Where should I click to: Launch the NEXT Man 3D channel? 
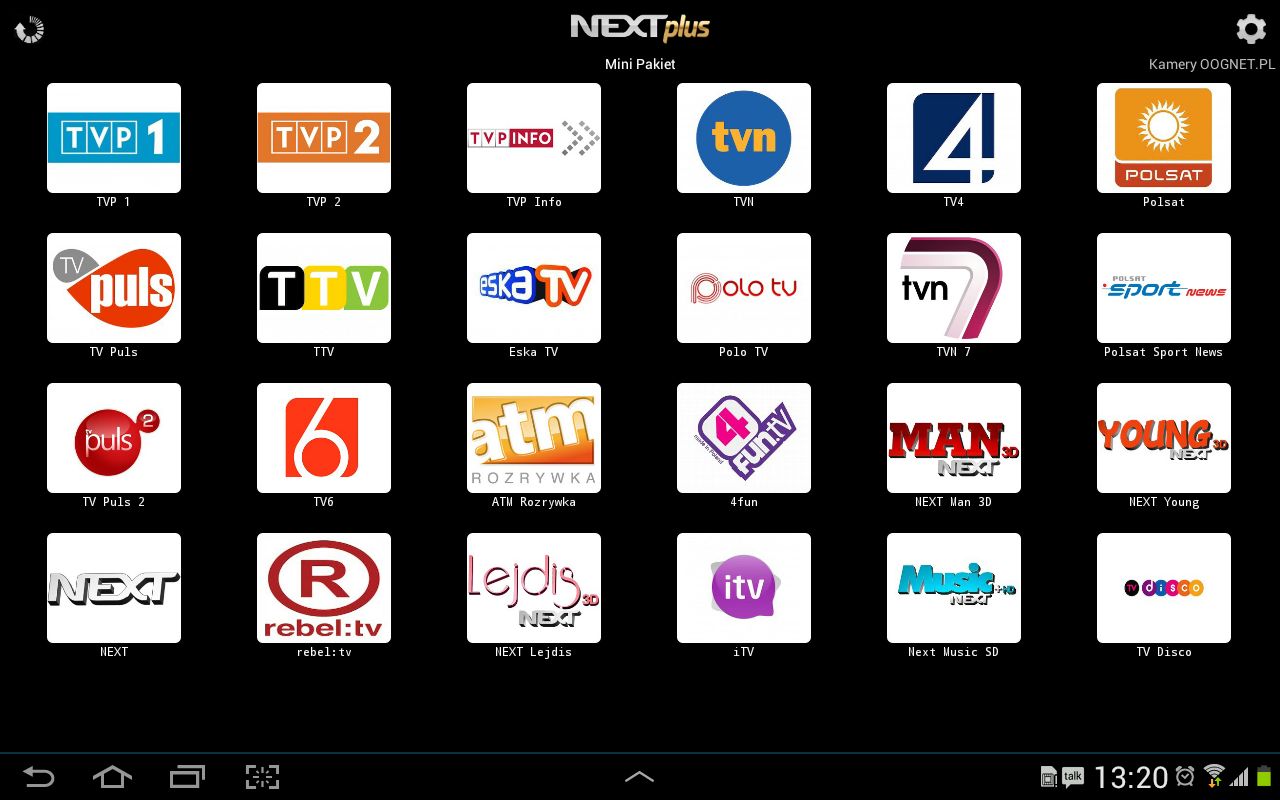(x=954, y=438)
